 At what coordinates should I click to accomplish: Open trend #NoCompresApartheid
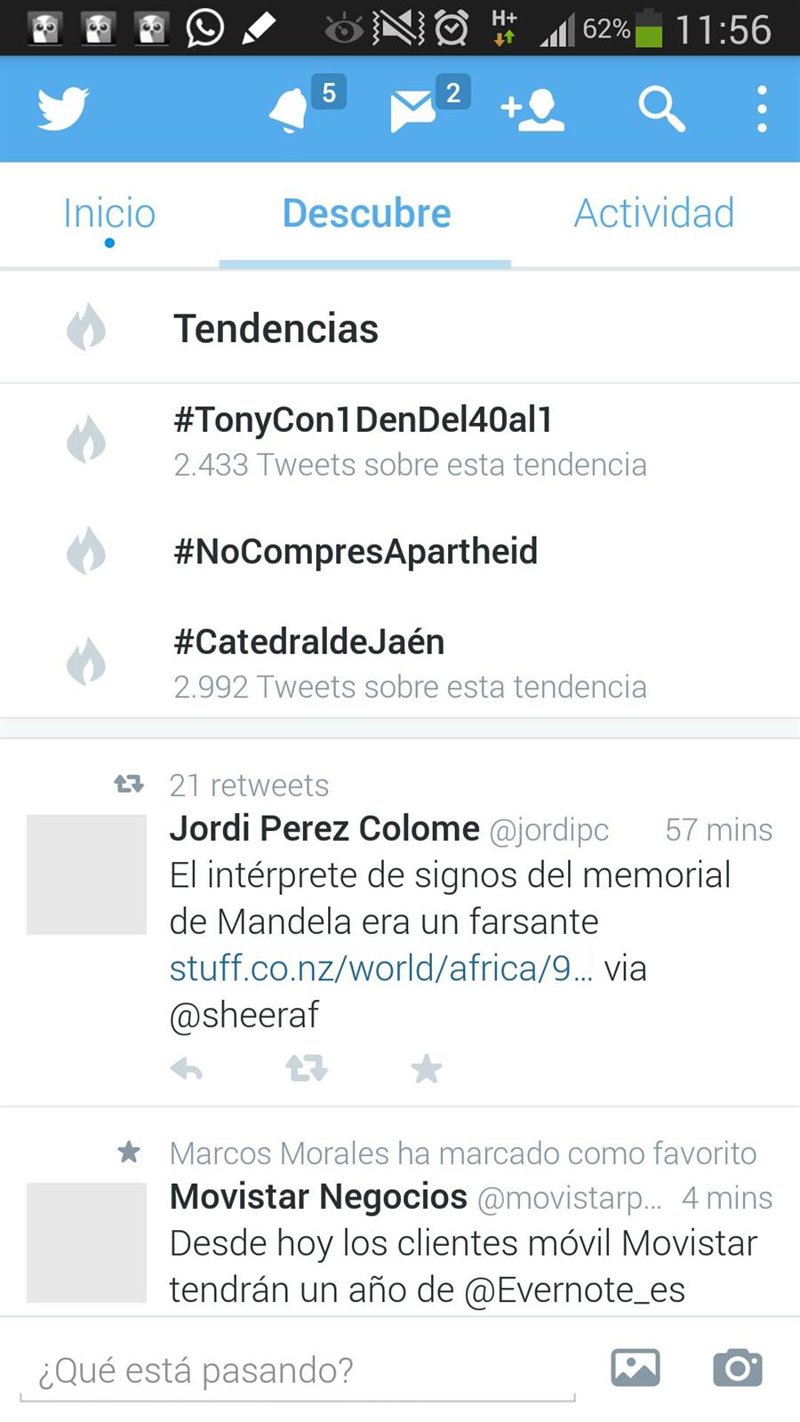(x=355, y=551)
